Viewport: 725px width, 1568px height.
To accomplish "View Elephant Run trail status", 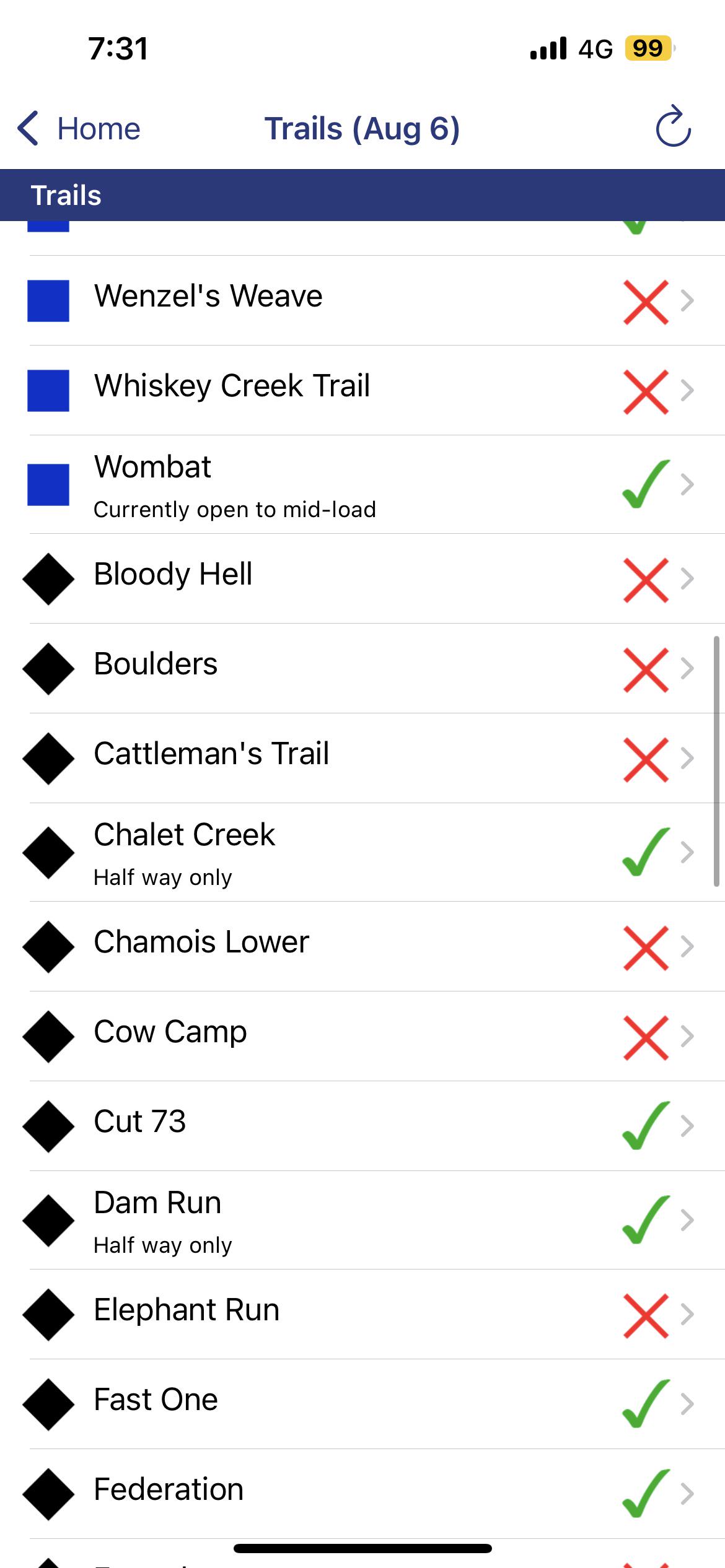I will [362, 1314].
